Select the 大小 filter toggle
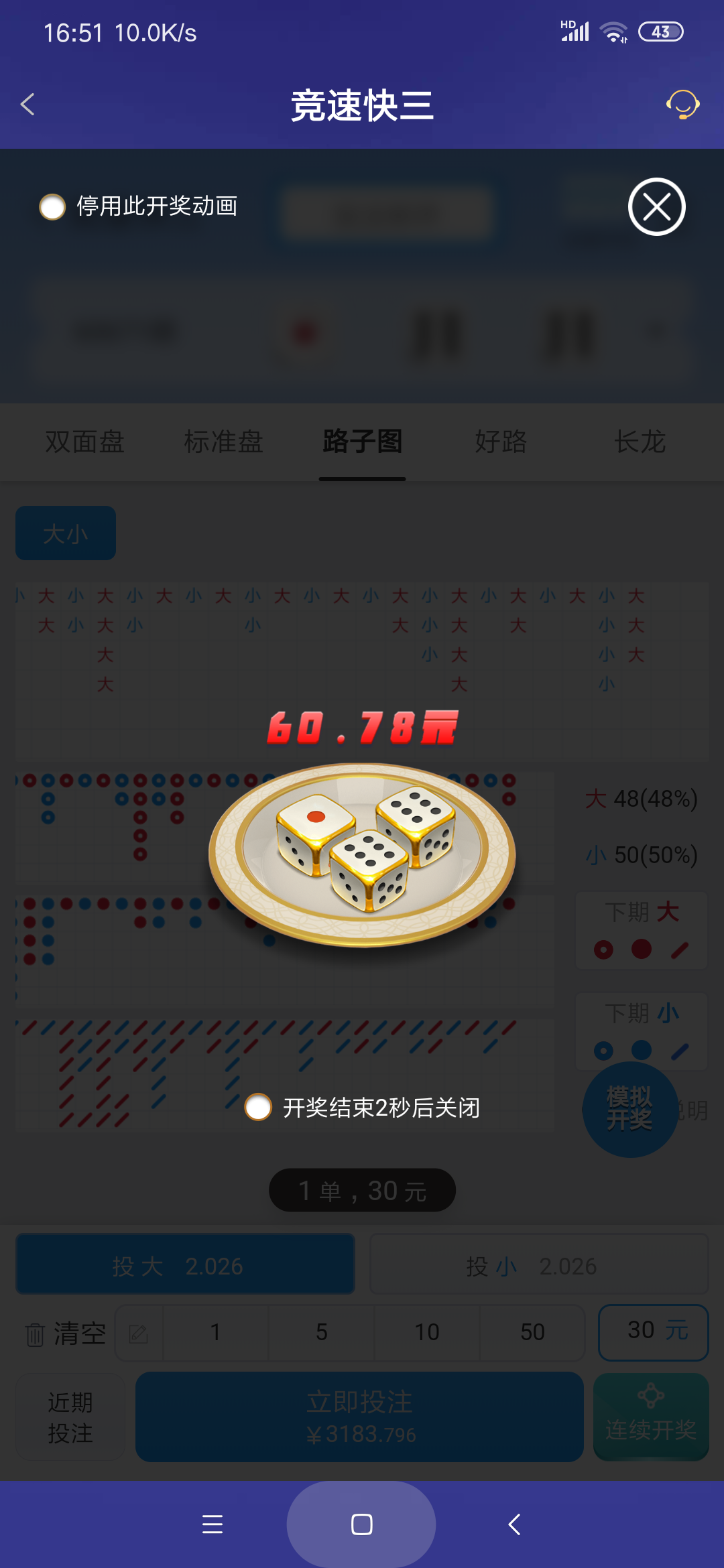This screenshot has height=1568, width=724. point(65,533)
